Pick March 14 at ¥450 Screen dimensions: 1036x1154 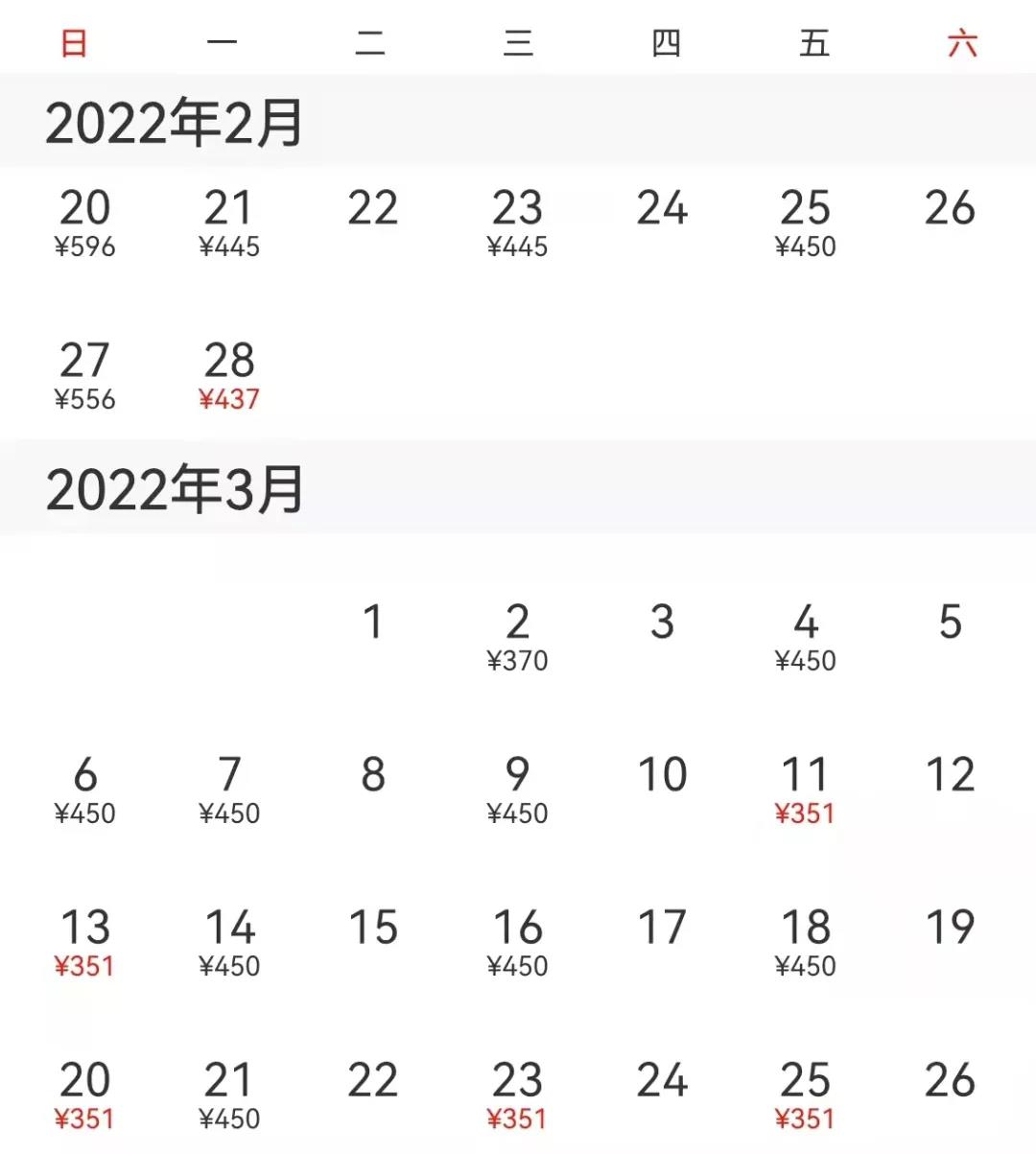[229, 942]
